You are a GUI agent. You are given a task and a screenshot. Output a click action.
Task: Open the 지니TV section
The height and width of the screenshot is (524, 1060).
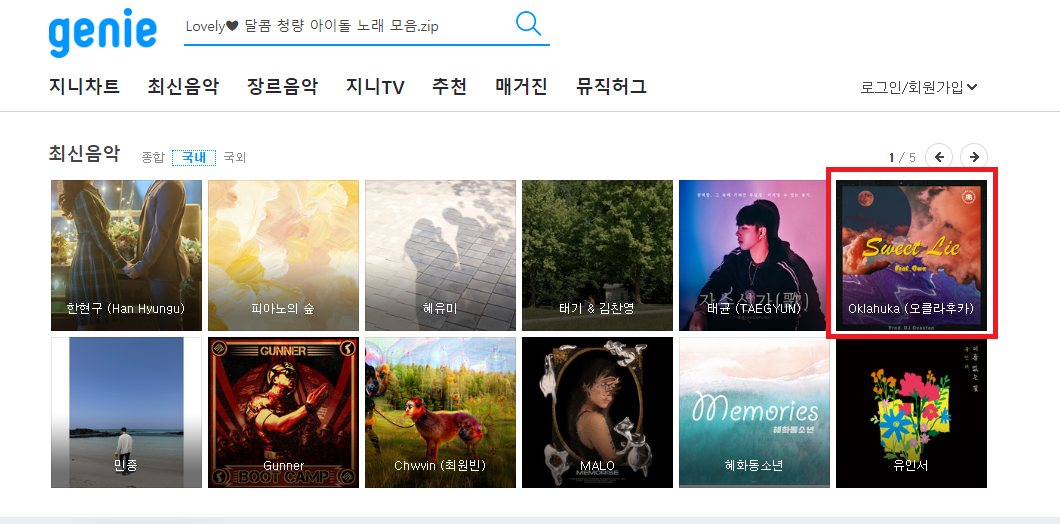[x=375, y=87]
